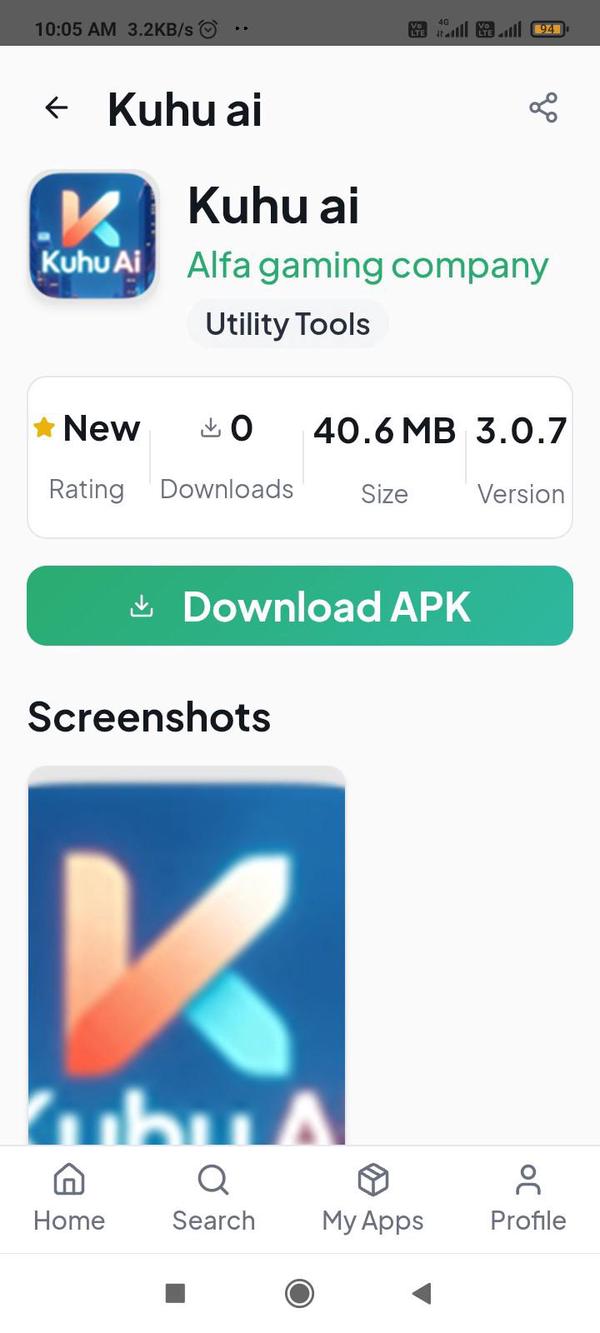This screenshot has width=600, height=1333.
Task: Go back using the top arrow
Action: pos(57,108)
